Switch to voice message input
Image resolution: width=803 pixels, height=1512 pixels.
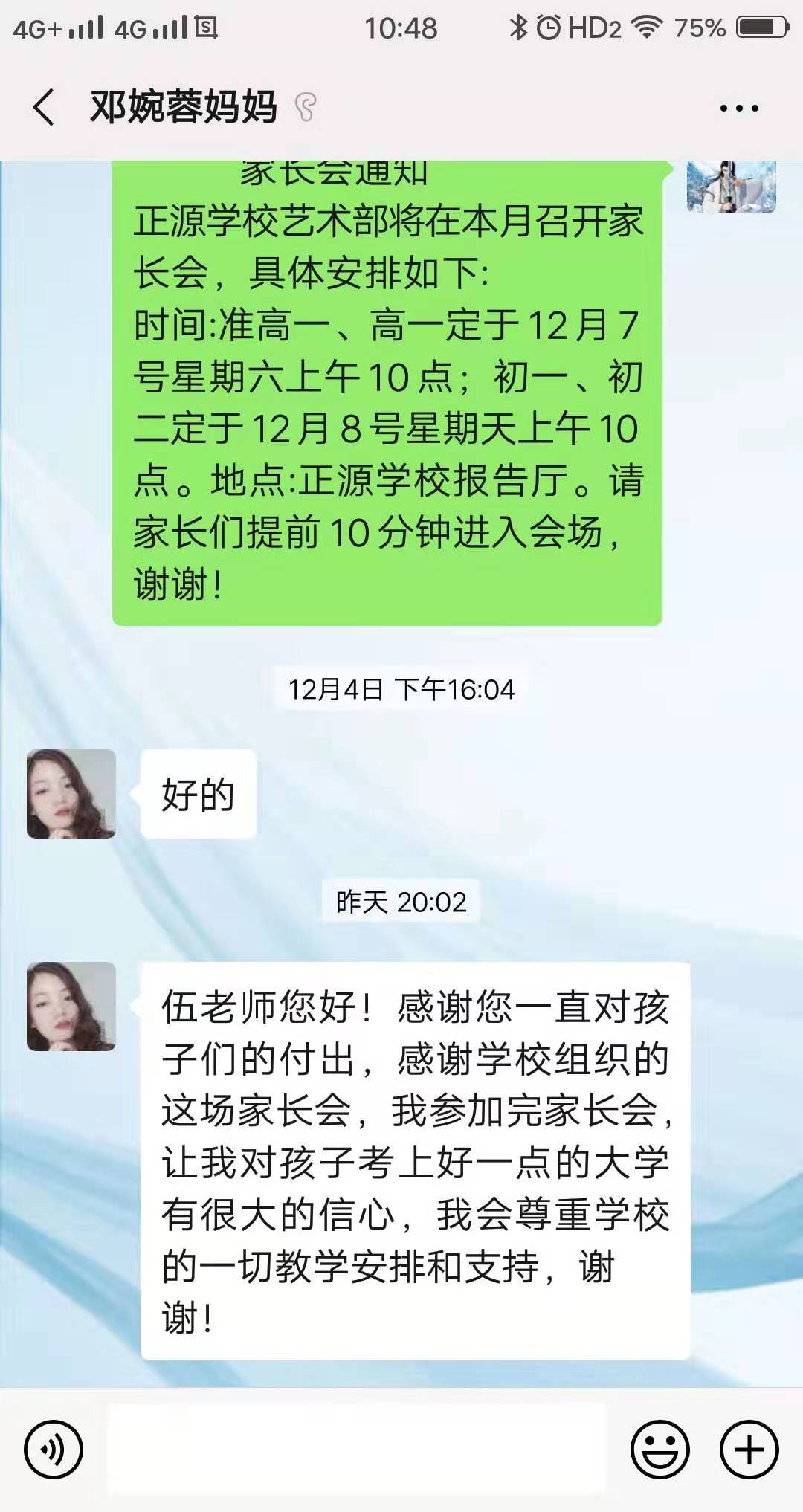54,1449
